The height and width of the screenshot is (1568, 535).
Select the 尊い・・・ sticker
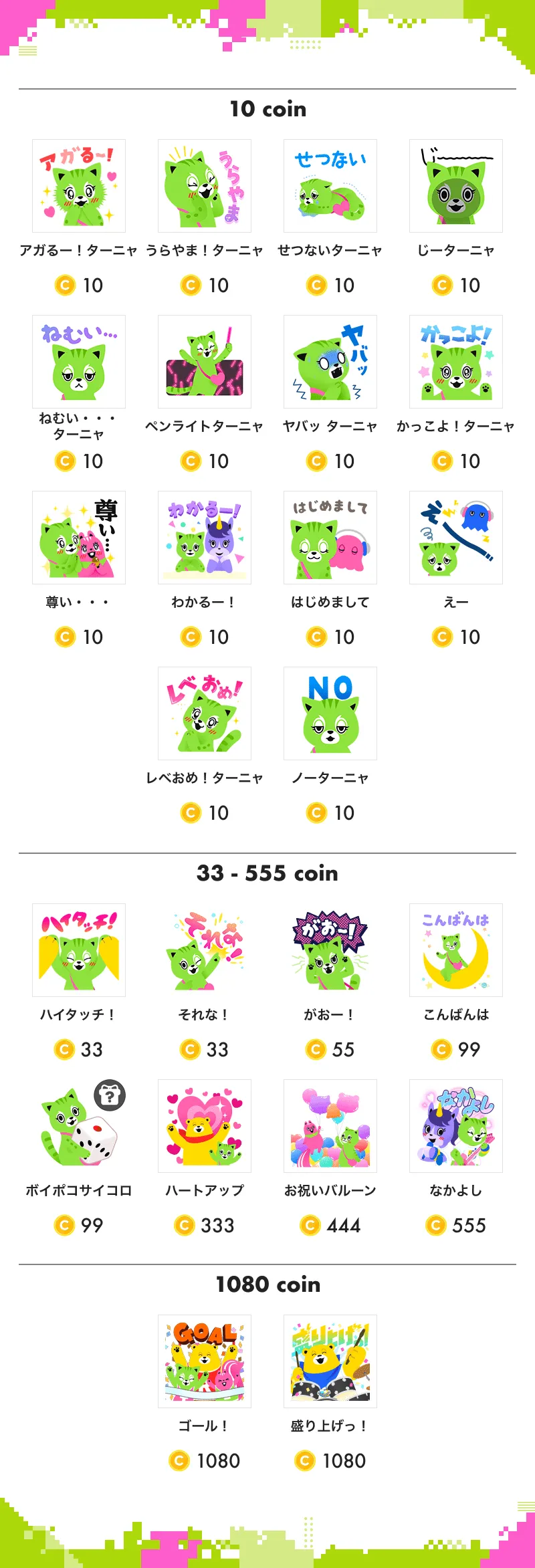point(79,538)
